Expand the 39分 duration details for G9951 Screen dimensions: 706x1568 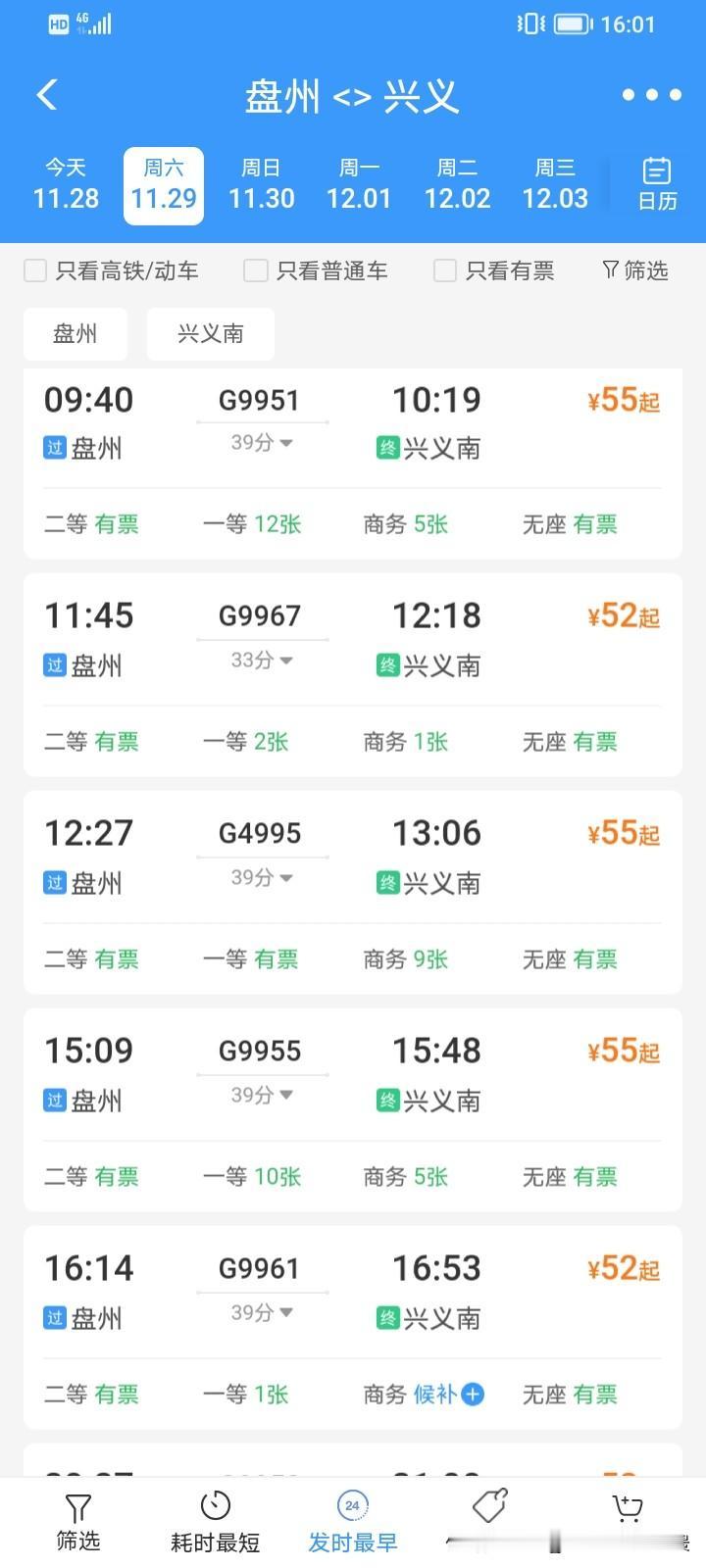coord(262,441)
